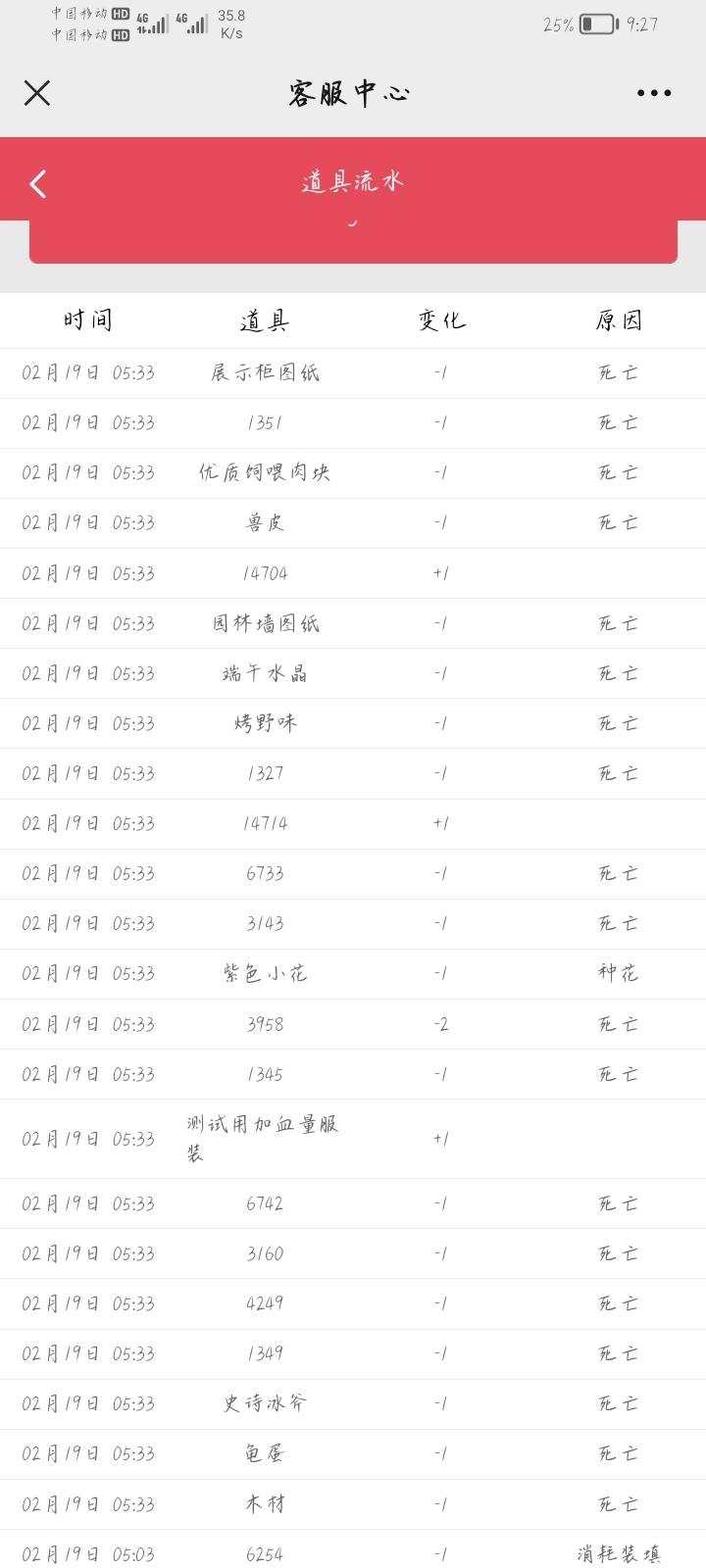The width and height of the screenshot is (706, 1568).
Task: Go back from 道具流水
Action: (38, 183)
